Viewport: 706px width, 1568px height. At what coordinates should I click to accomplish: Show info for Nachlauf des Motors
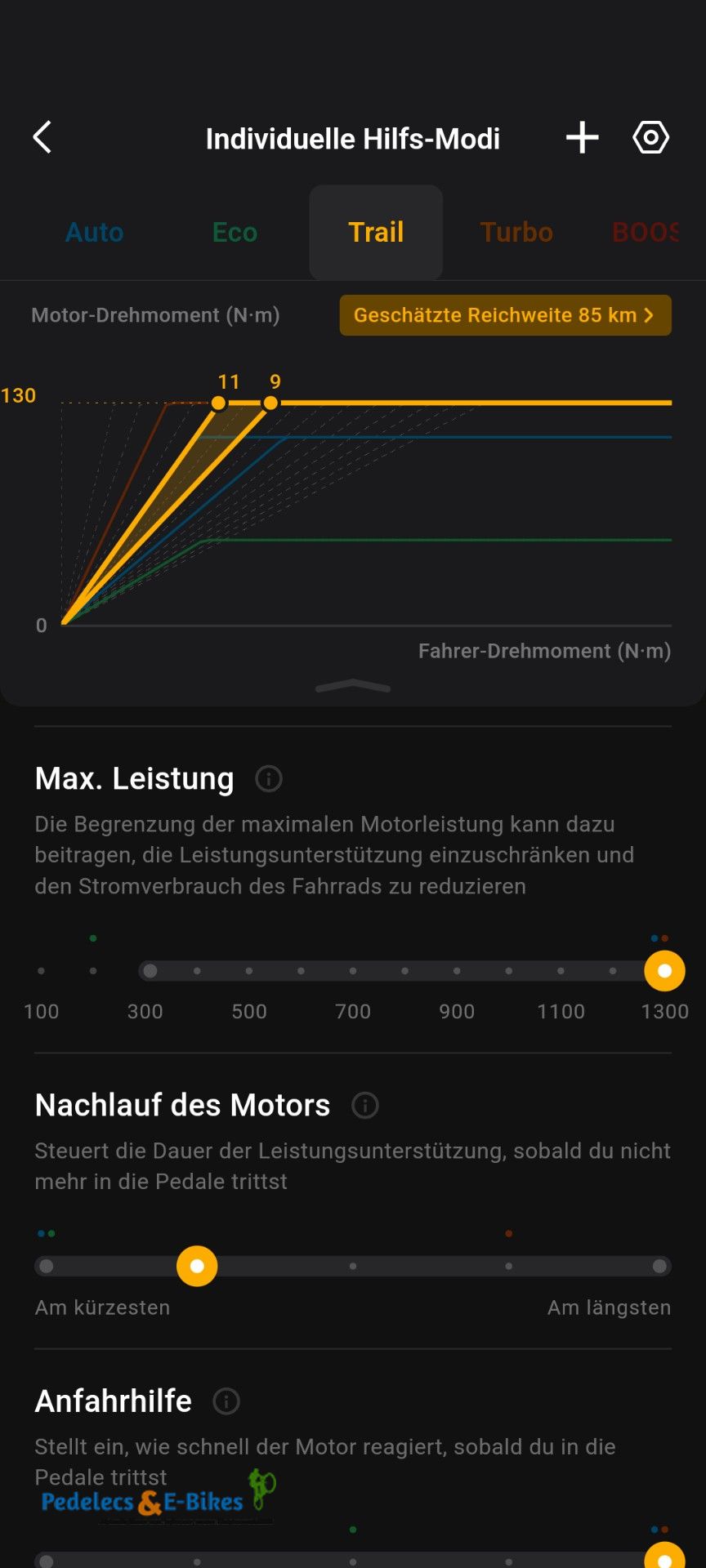point(364,1106)
